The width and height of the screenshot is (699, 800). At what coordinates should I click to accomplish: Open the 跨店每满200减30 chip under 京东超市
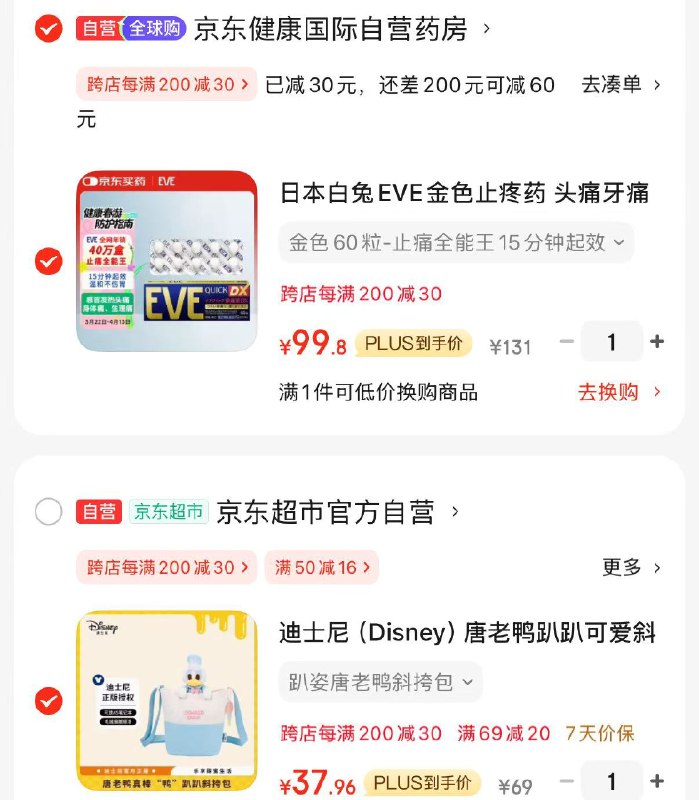click(167, 568)
